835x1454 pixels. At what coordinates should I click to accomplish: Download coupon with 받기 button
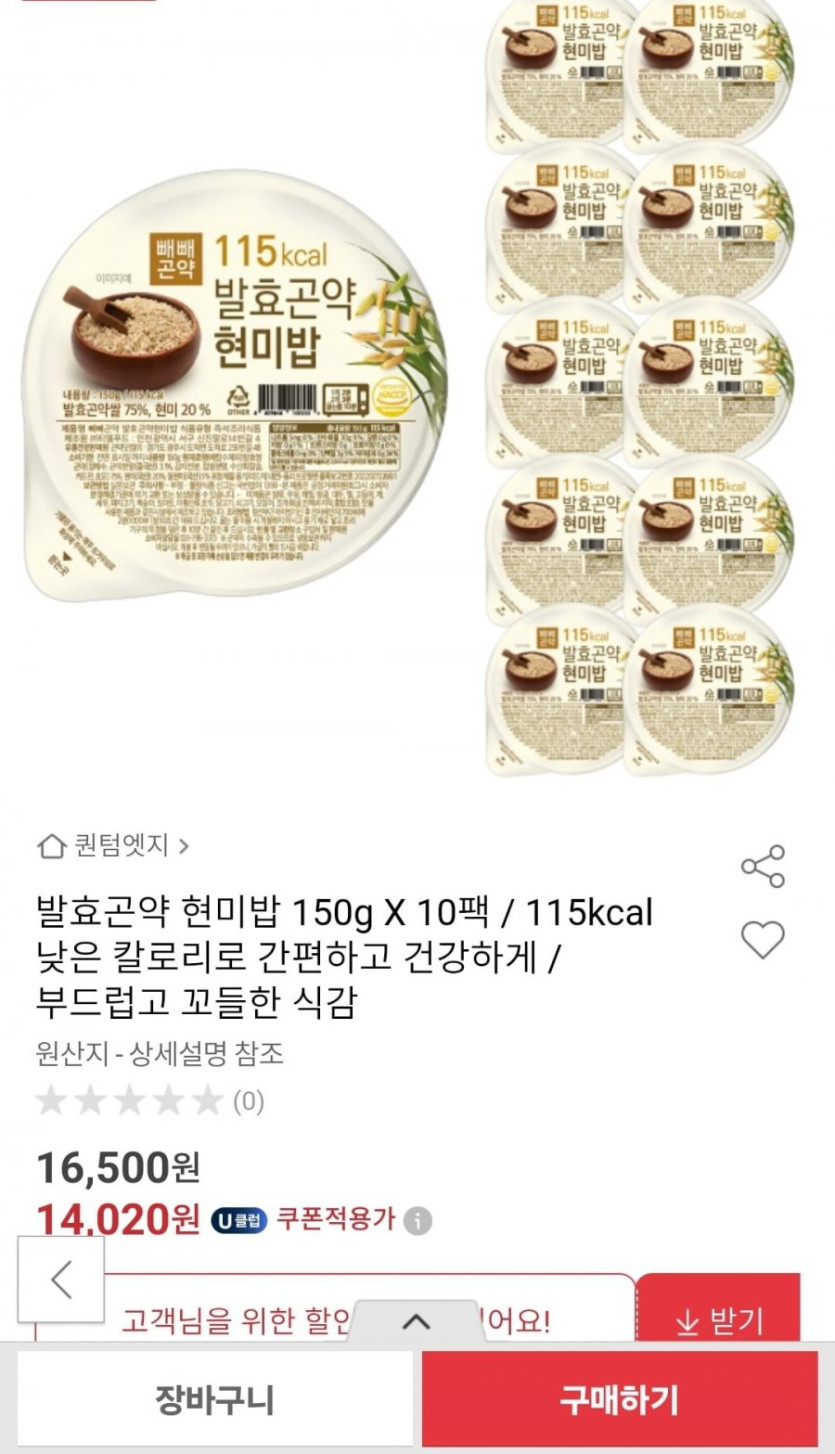(718, 1320)
